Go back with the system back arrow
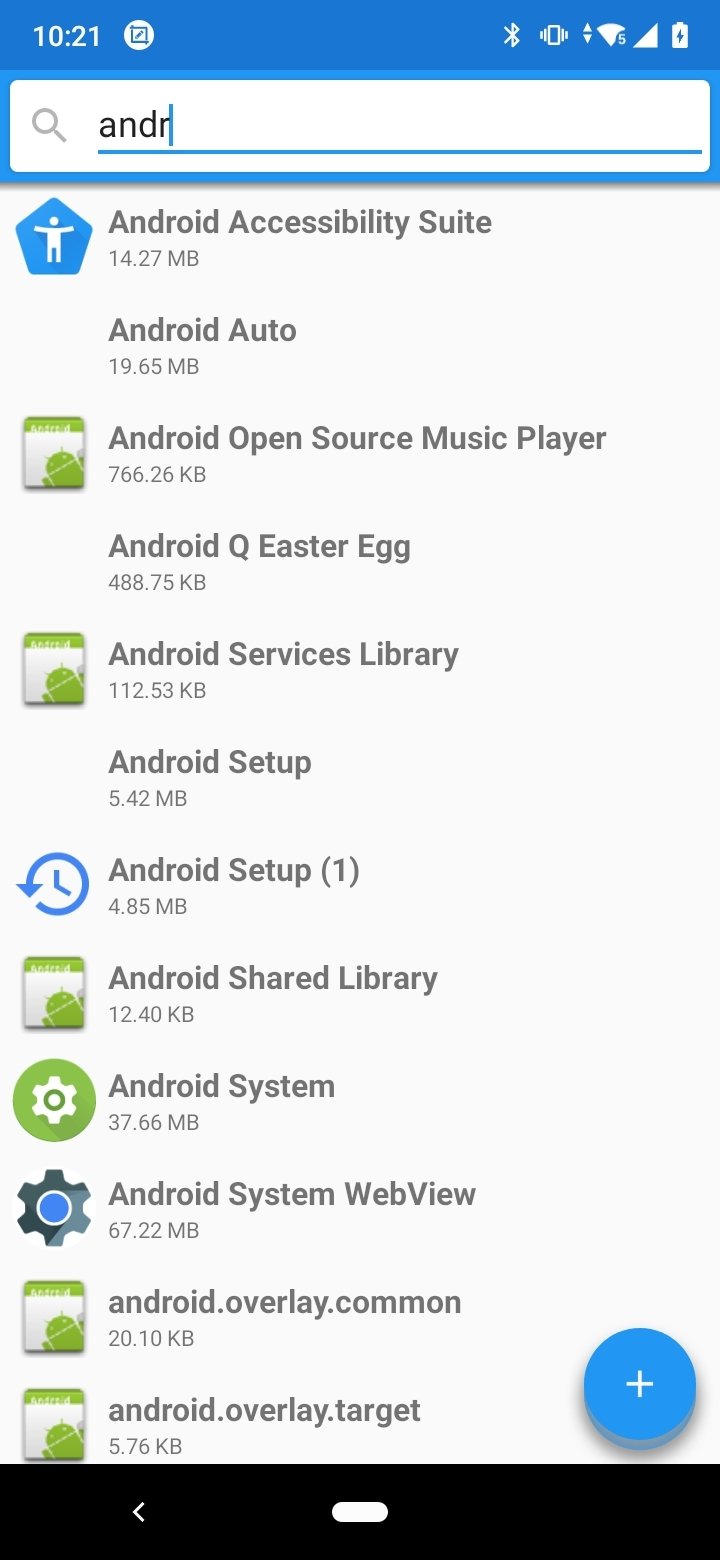720x1560 pixels. tap(139, 1512)
